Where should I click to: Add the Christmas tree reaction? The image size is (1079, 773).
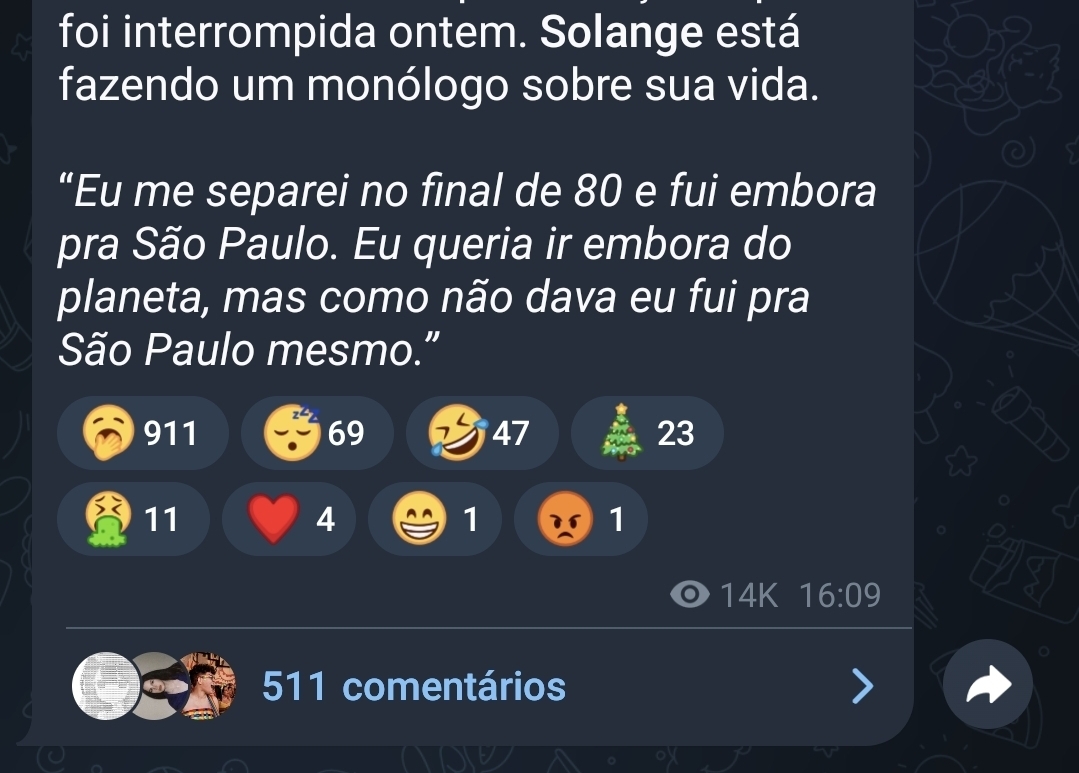647,433
